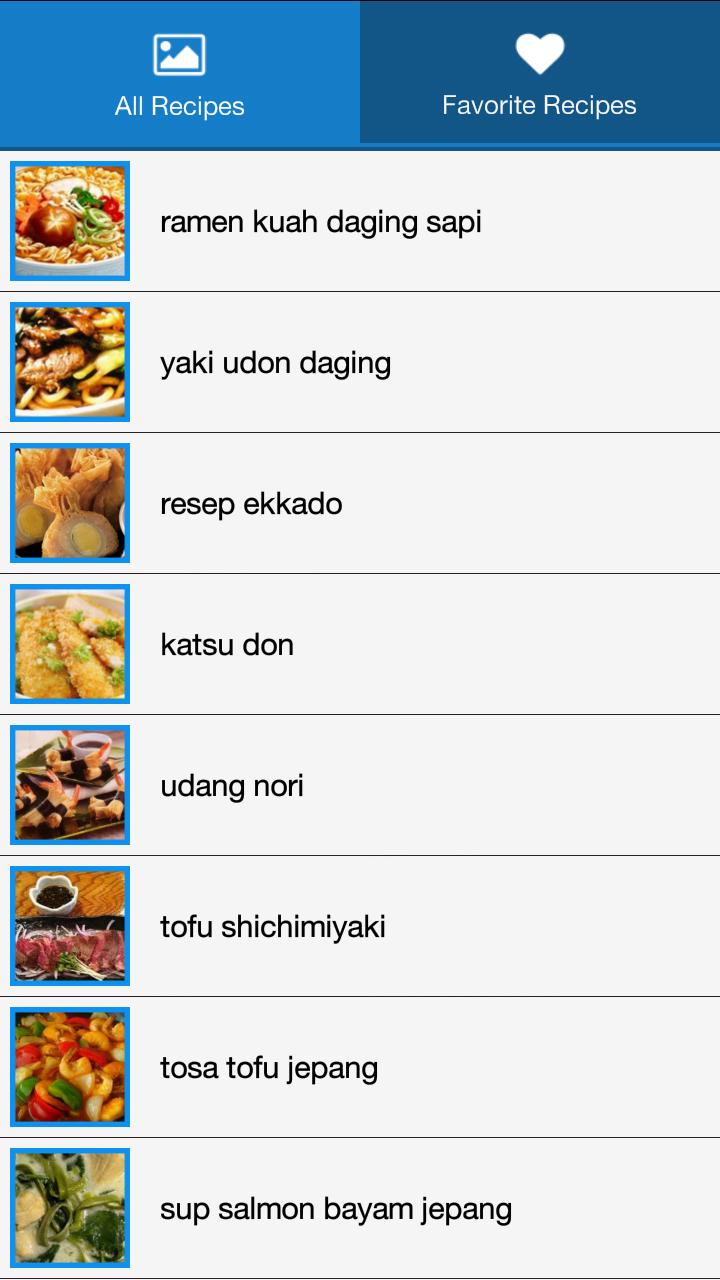Open the ramen kuah daging sapi recipe
Image resolution: width=720 pixels, height=1280 pixels.
400,221
